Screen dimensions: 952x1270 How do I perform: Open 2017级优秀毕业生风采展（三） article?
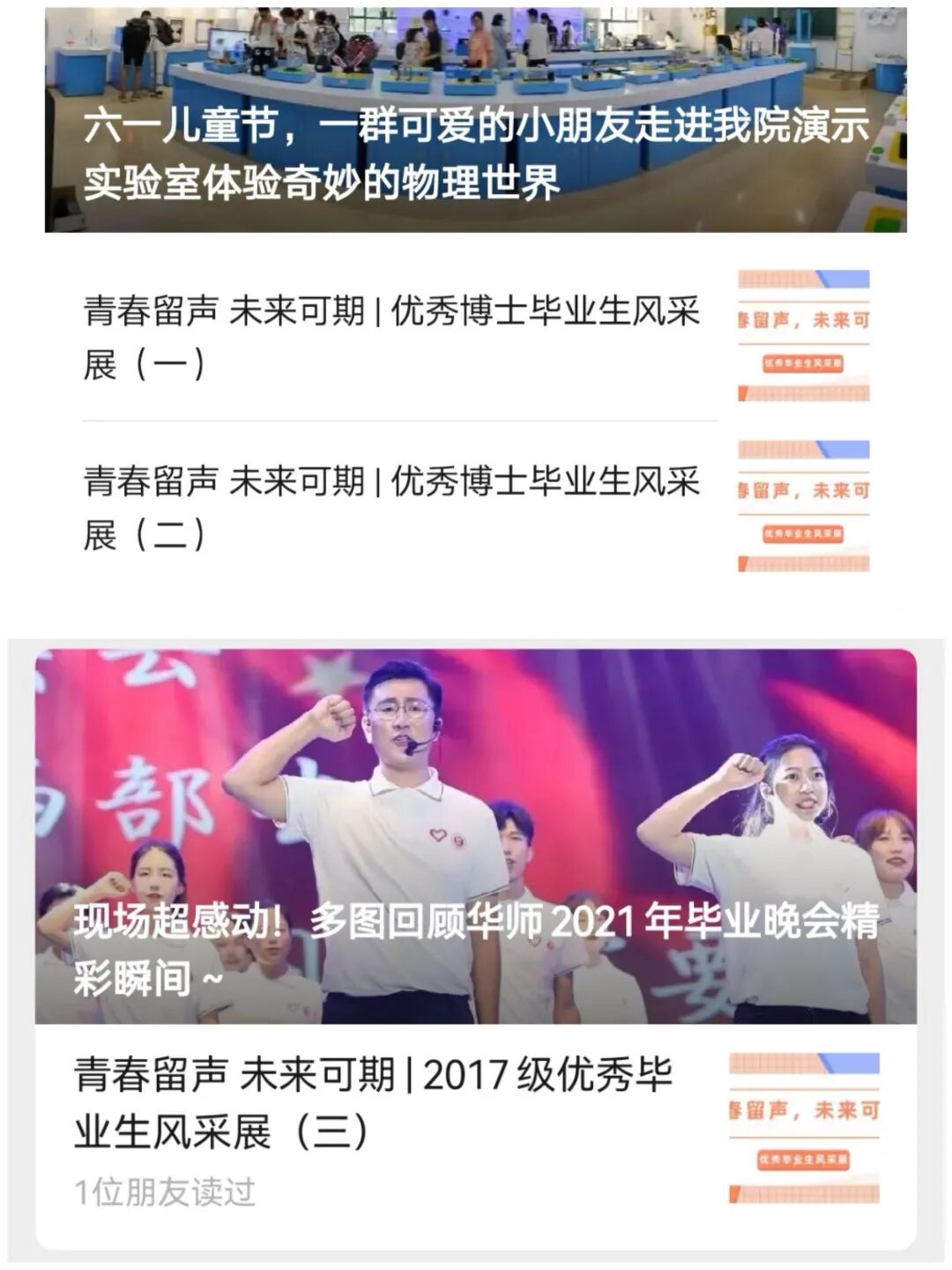tap(374, 1102)
